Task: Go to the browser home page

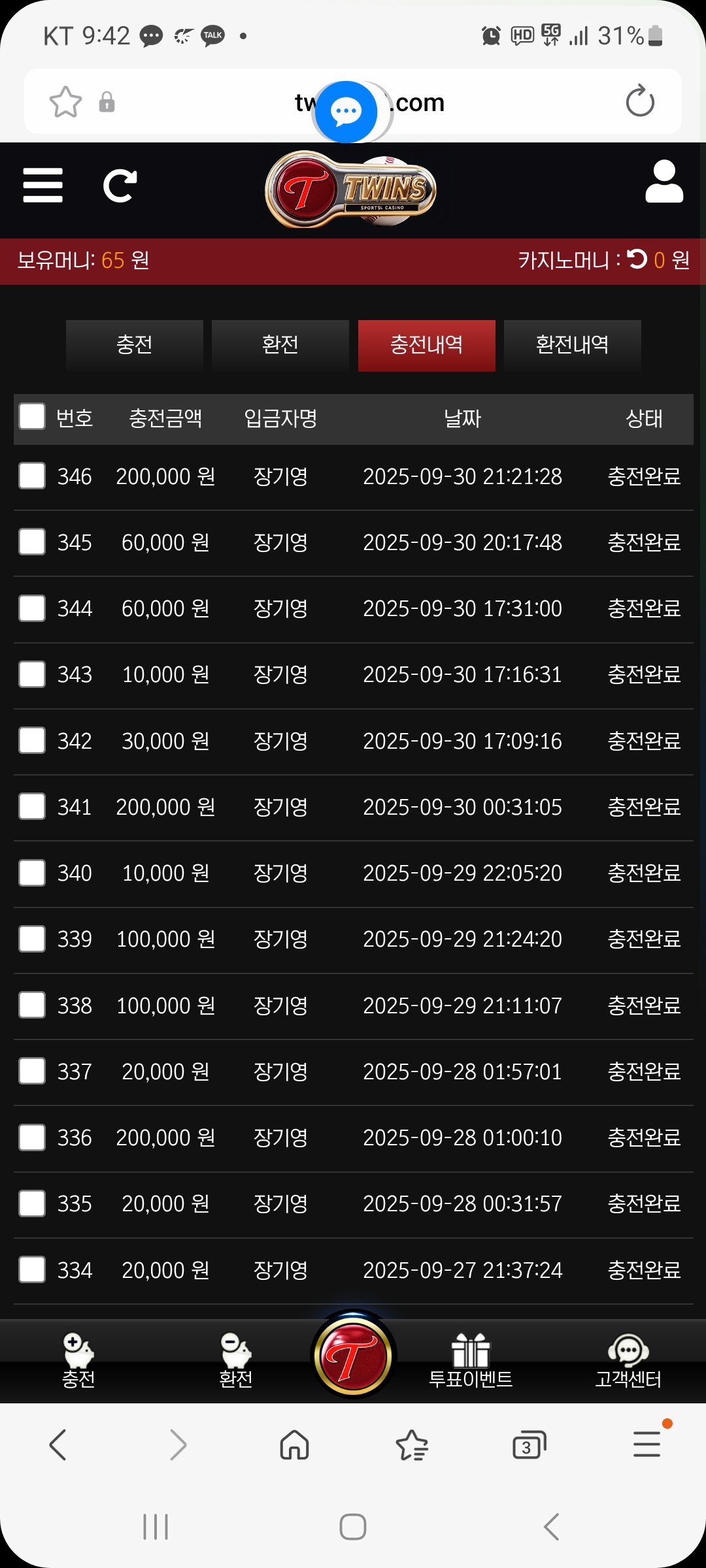Action: point(294,1444)
